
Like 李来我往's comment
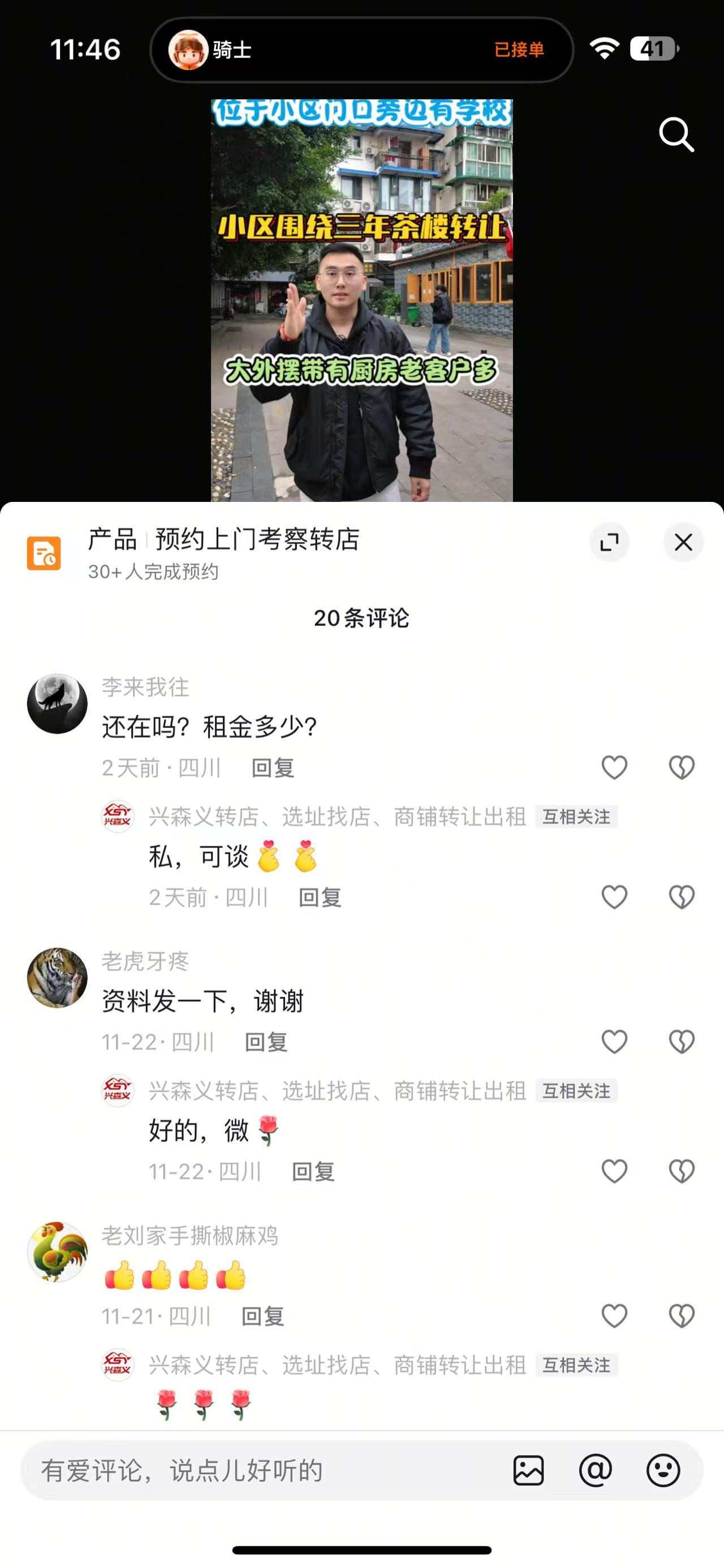614,767
